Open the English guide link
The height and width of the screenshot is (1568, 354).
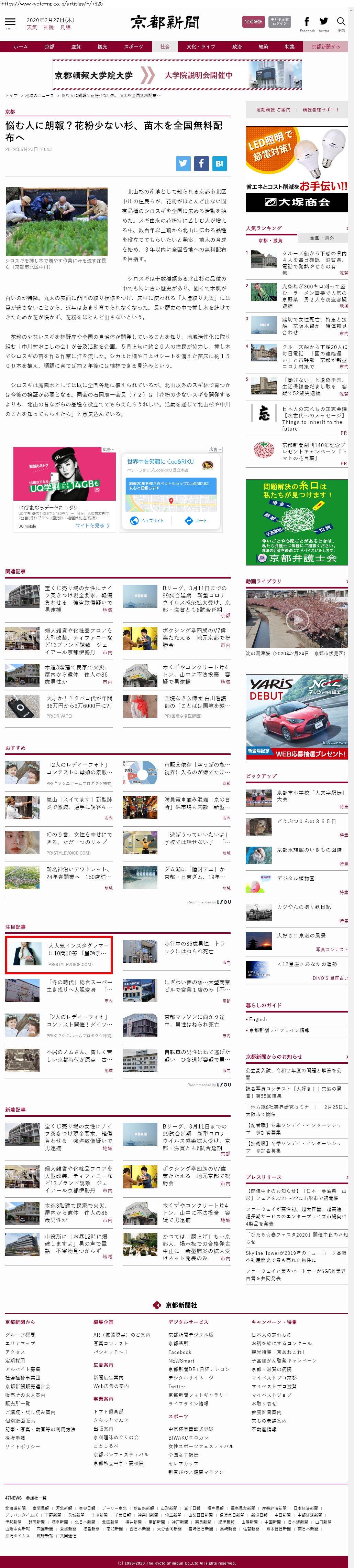click(258, 1019)
